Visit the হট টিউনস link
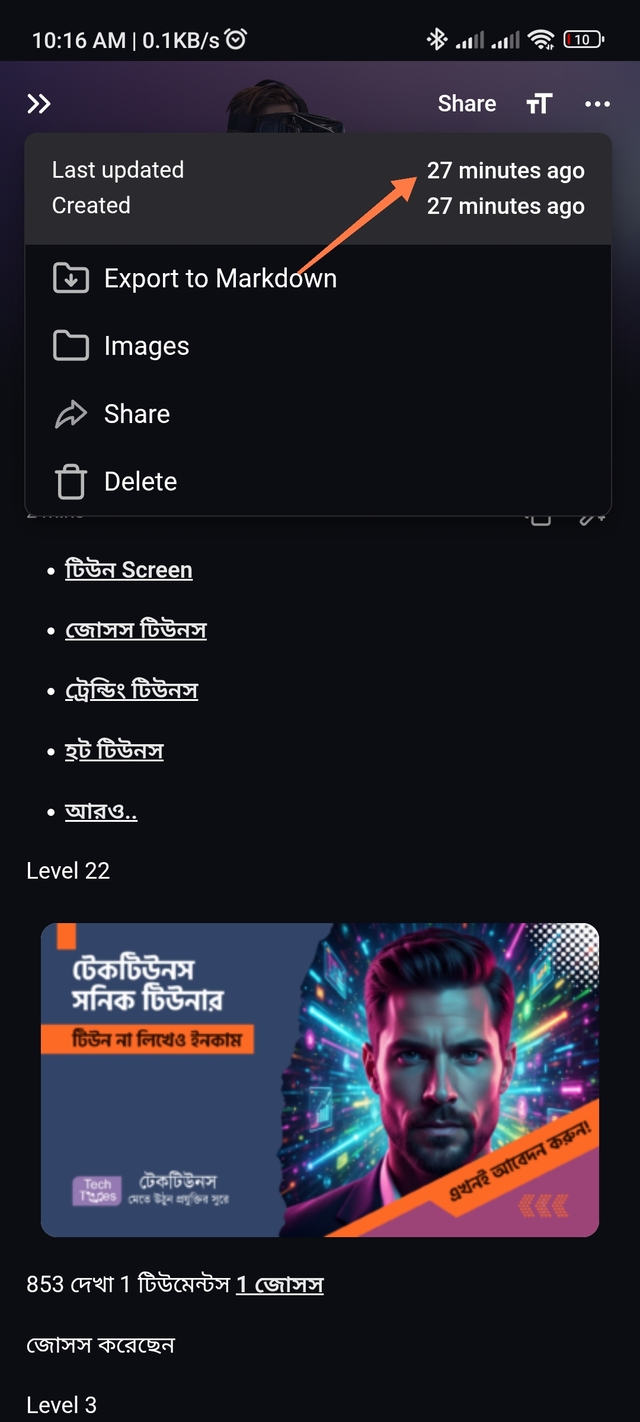640x1422 pixels. (x=114, y=750)
